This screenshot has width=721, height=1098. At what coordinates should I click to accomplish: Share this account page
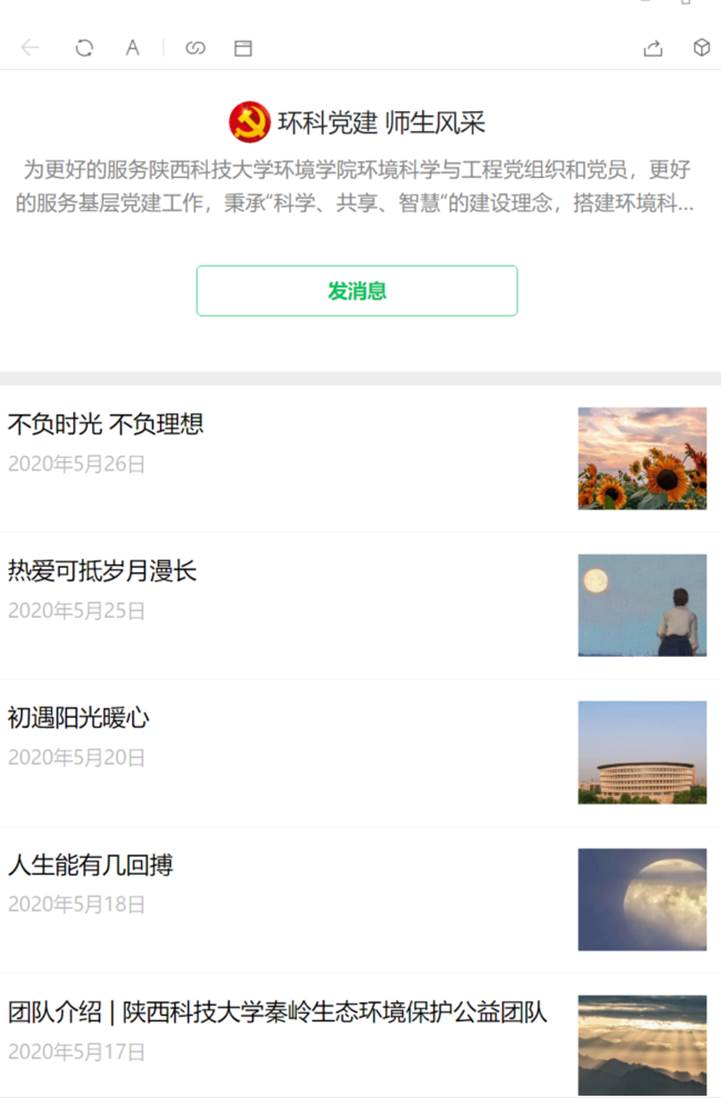click(x=653, y=47)
